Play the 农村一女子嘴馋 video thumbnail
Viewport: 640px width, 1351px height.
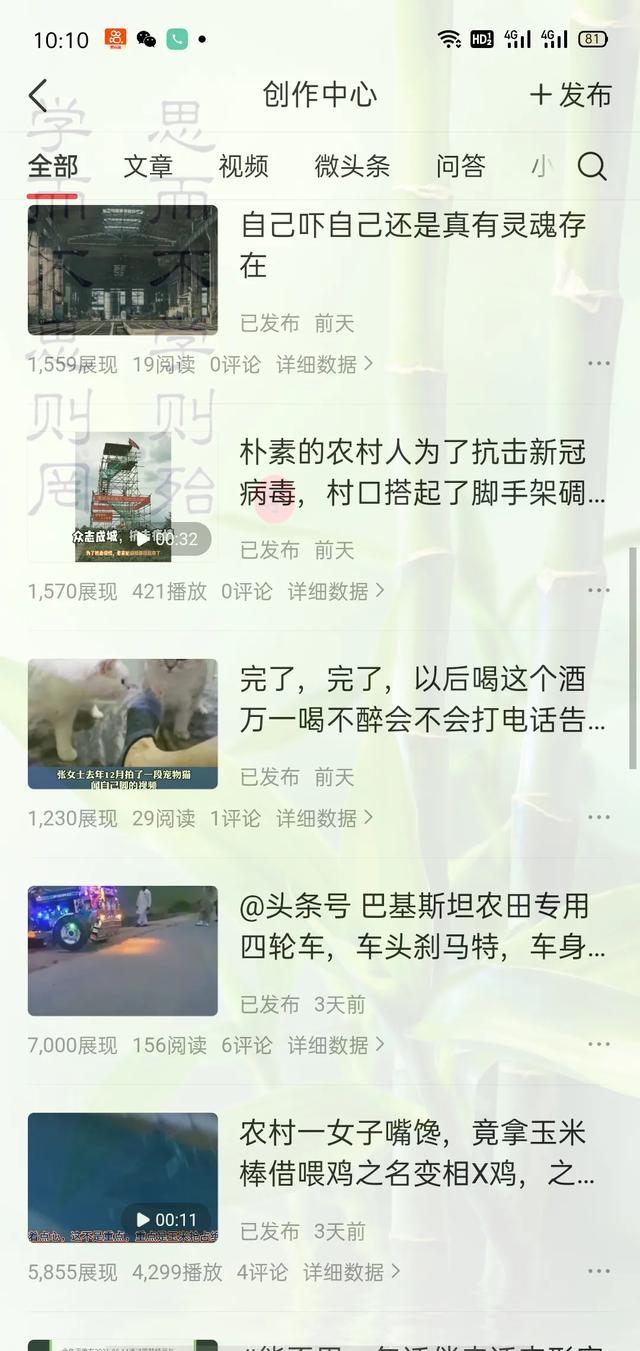[x=123, y=1178]
